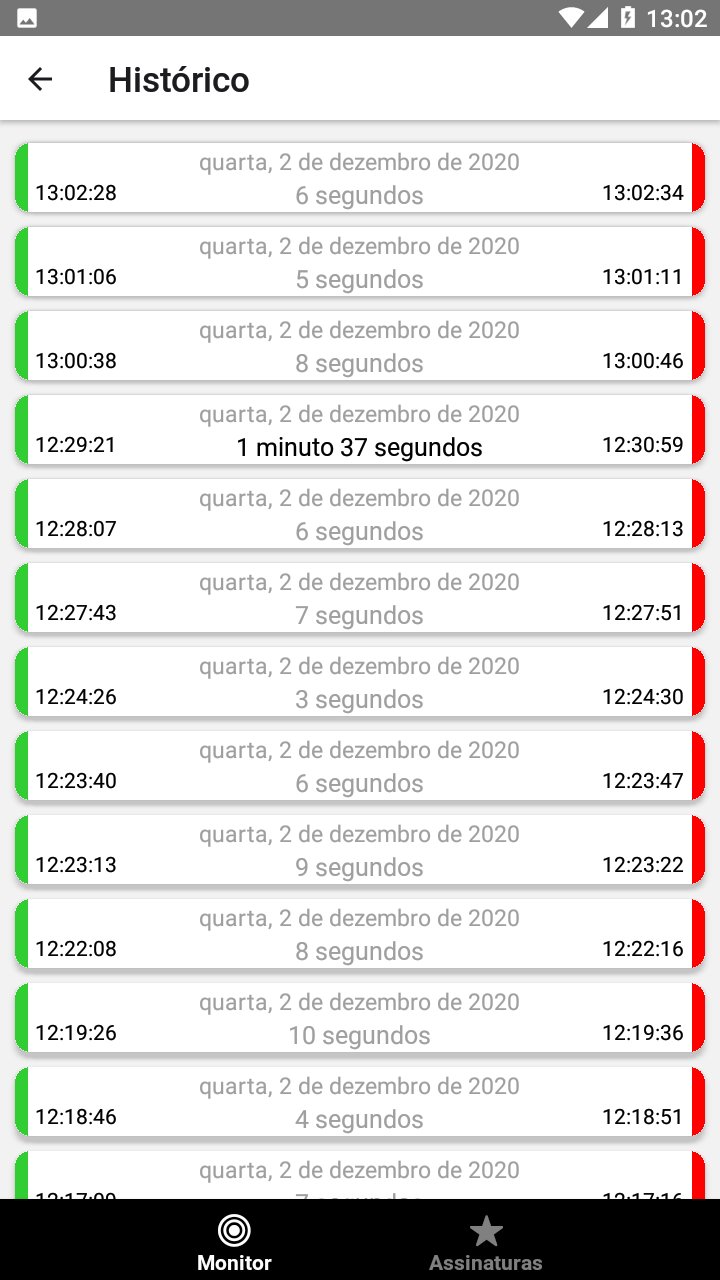This screenshot has height=1280, width=720.
Task: Open the record starting at 13:00:38
Action: pos(359,346)
